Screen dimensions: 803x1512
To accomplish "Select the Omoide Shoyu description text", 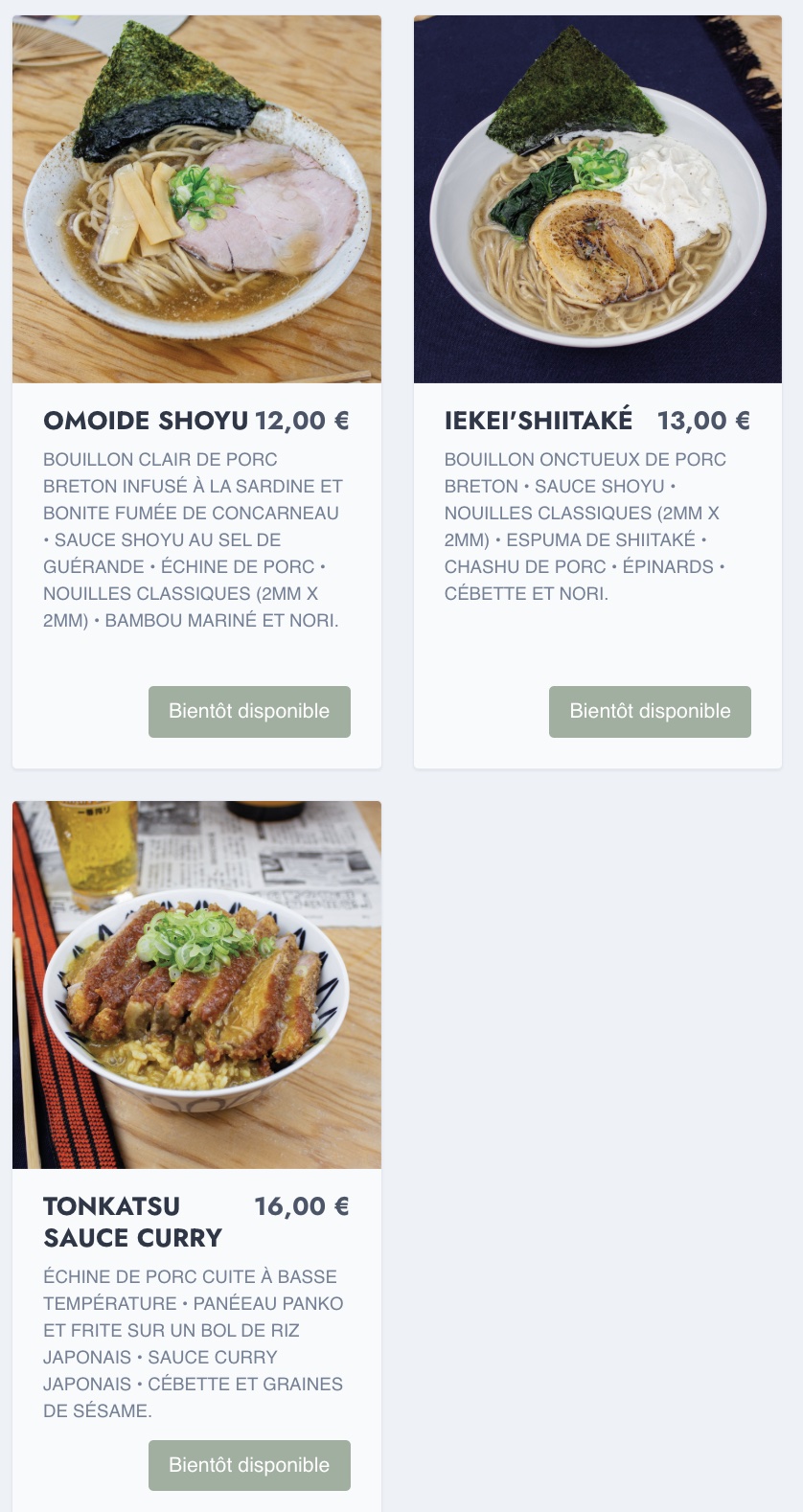I will pos(192,539).
